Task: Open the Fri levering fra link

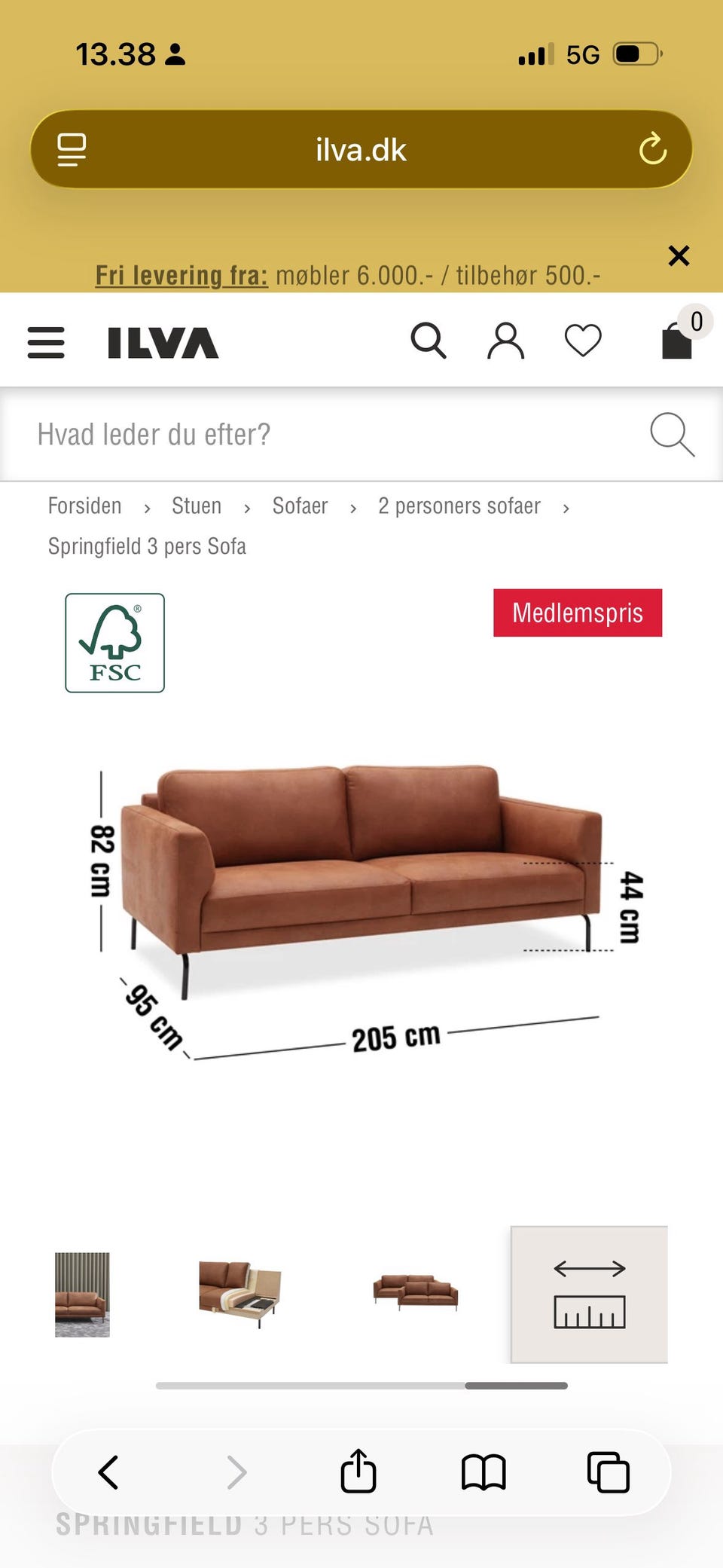Action: (181, 275)
